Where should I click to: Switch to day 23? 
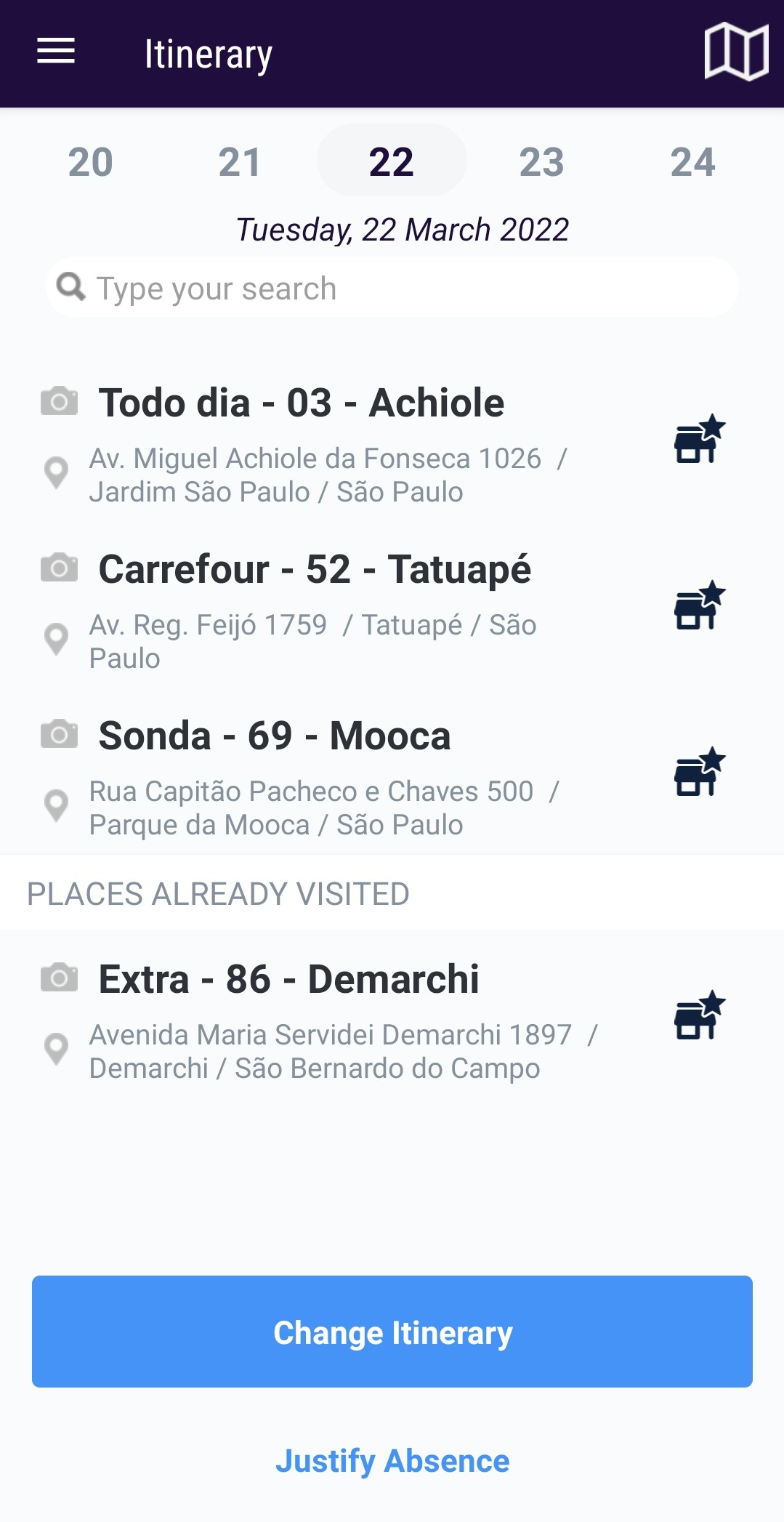(x=541, y=161)
